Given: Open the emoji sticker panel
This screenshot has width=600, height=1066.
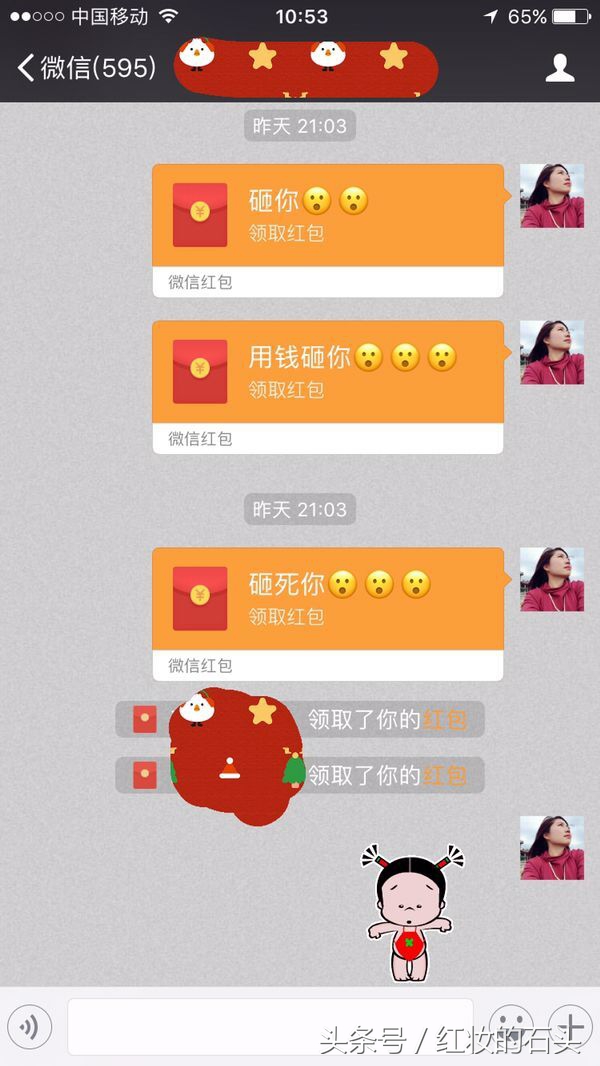Looking at the screenshot, I should pos(510,1026).
